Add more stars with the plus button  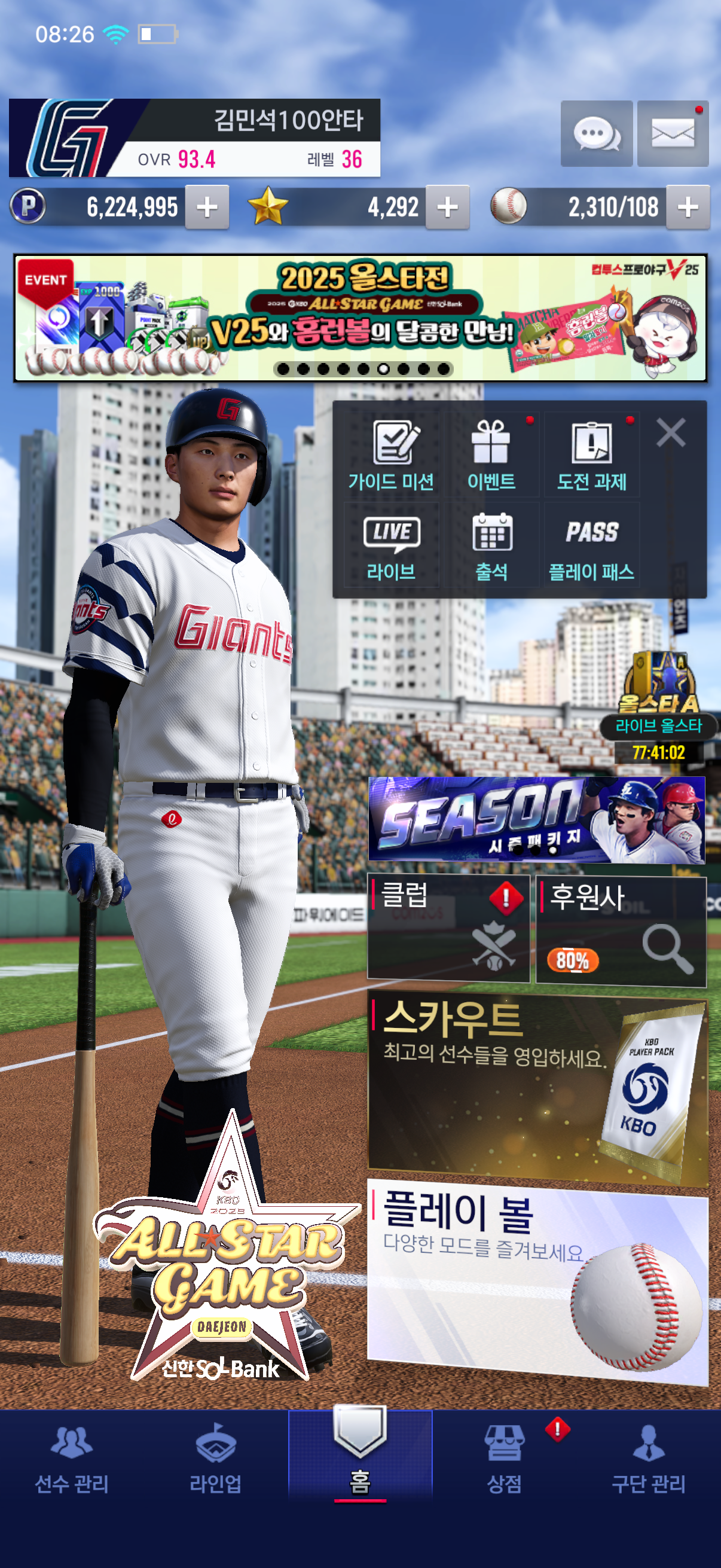tap(447, 207)
